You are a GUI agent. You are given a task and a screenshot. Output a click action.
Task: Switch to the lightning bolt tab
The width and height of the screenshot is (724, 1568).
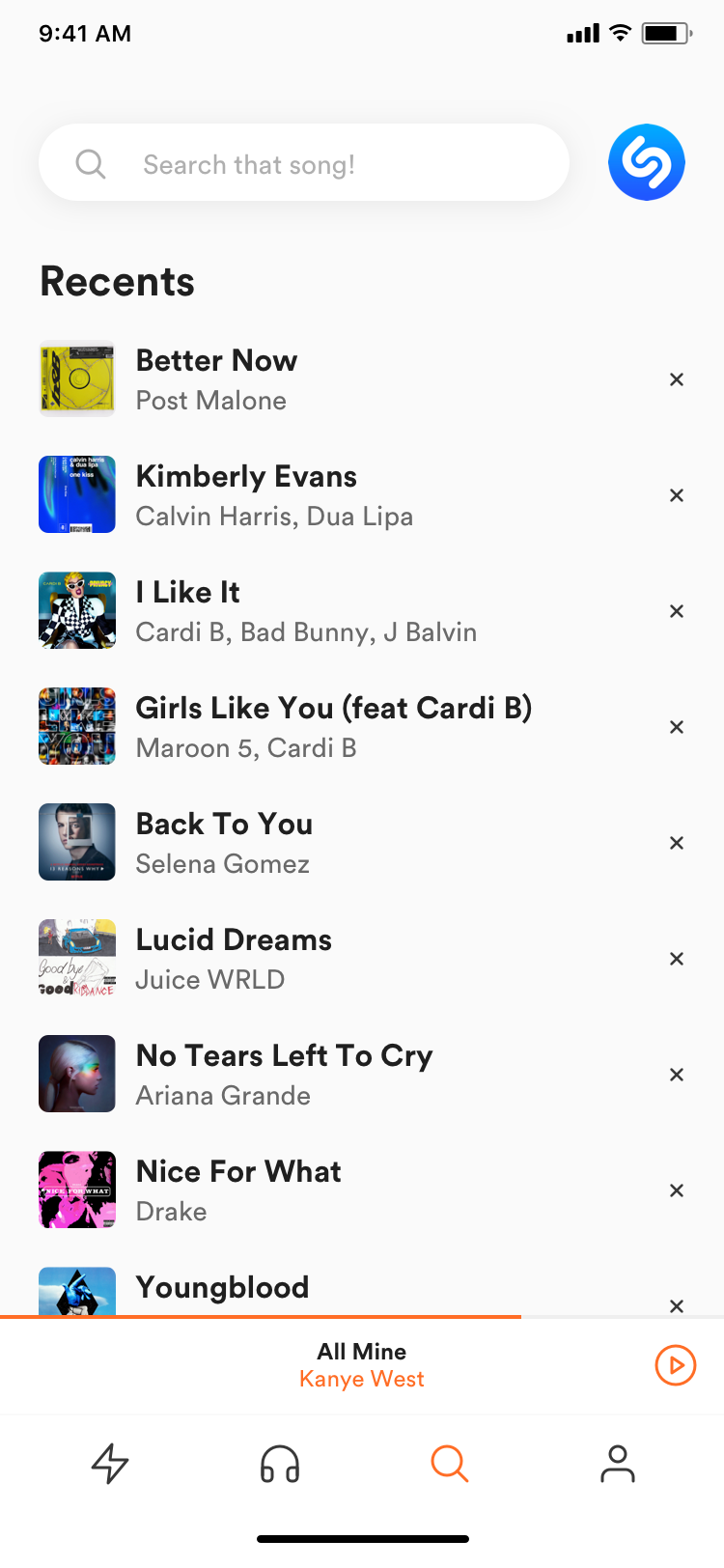110,1464
